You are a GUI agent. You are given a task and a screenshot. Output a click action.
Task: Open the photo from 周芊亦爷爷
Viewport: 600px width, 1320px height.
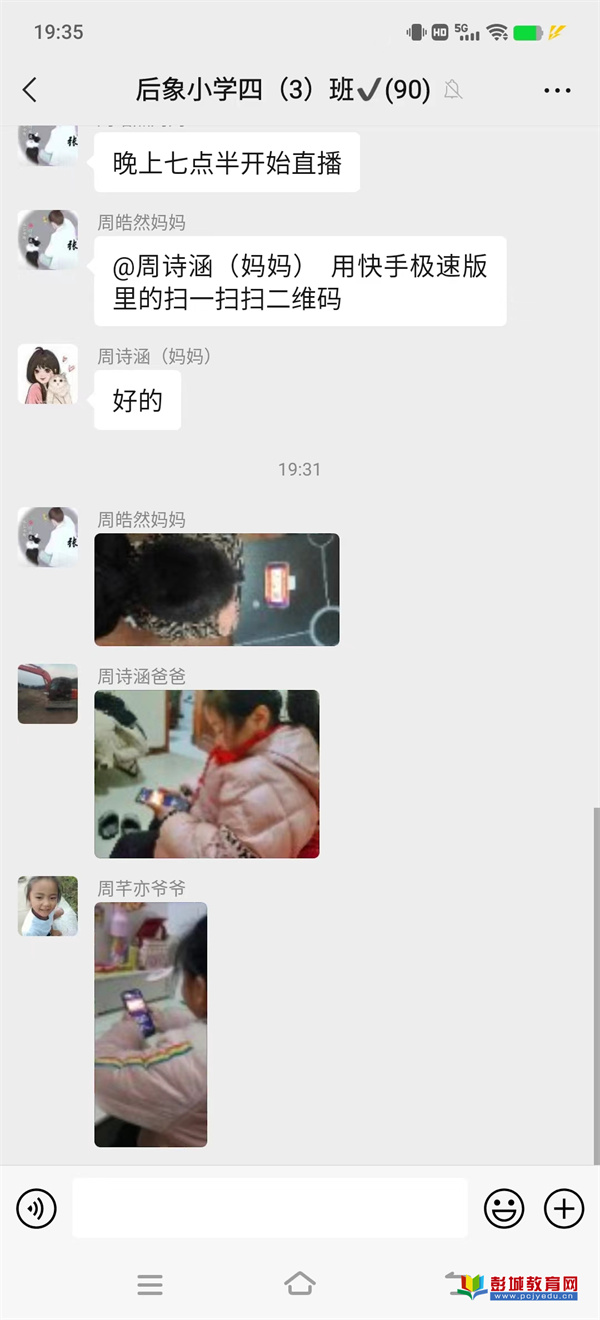pos(151,1024)
